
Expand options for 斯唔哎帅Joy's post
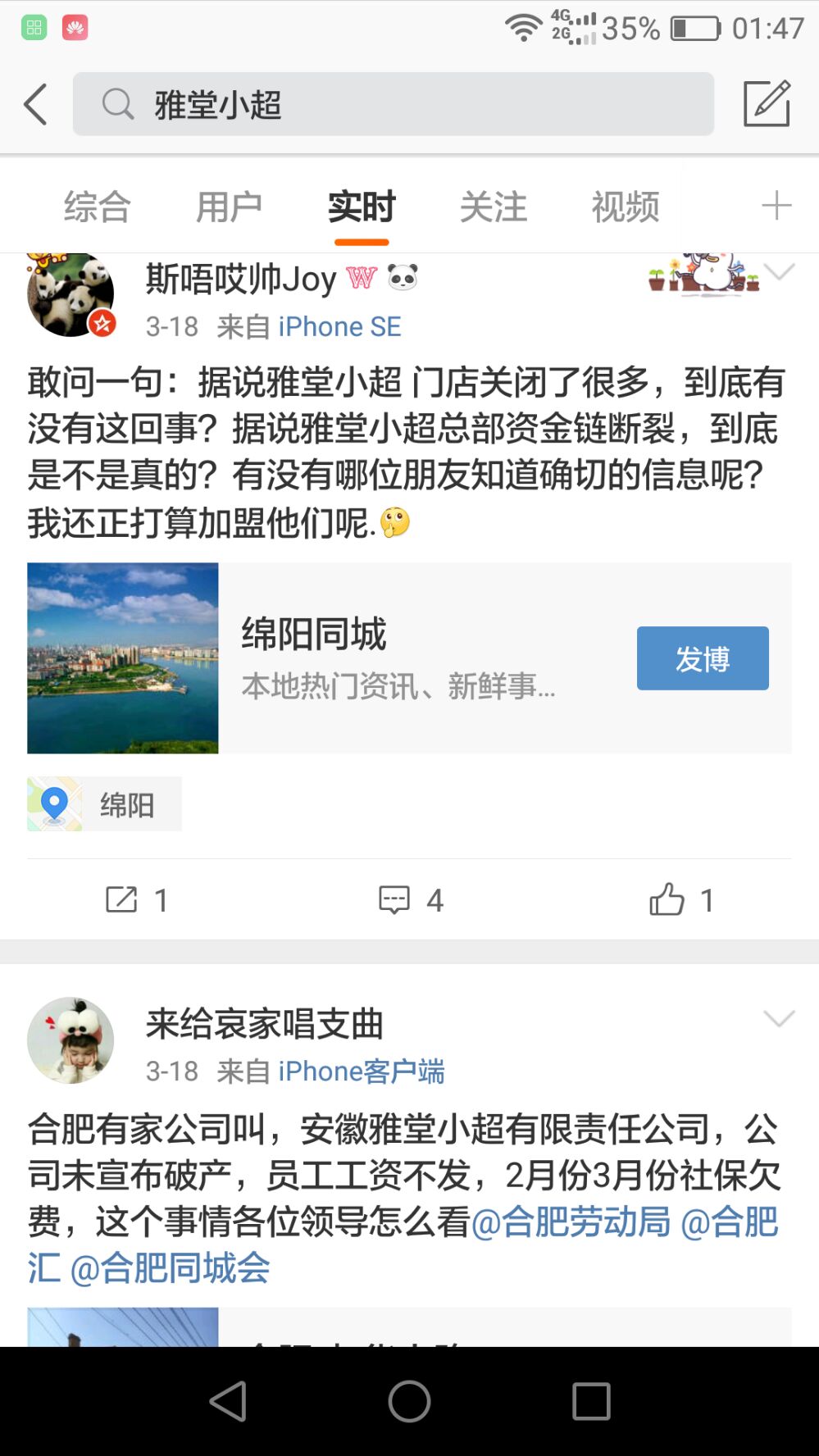[x=779, y=272]
